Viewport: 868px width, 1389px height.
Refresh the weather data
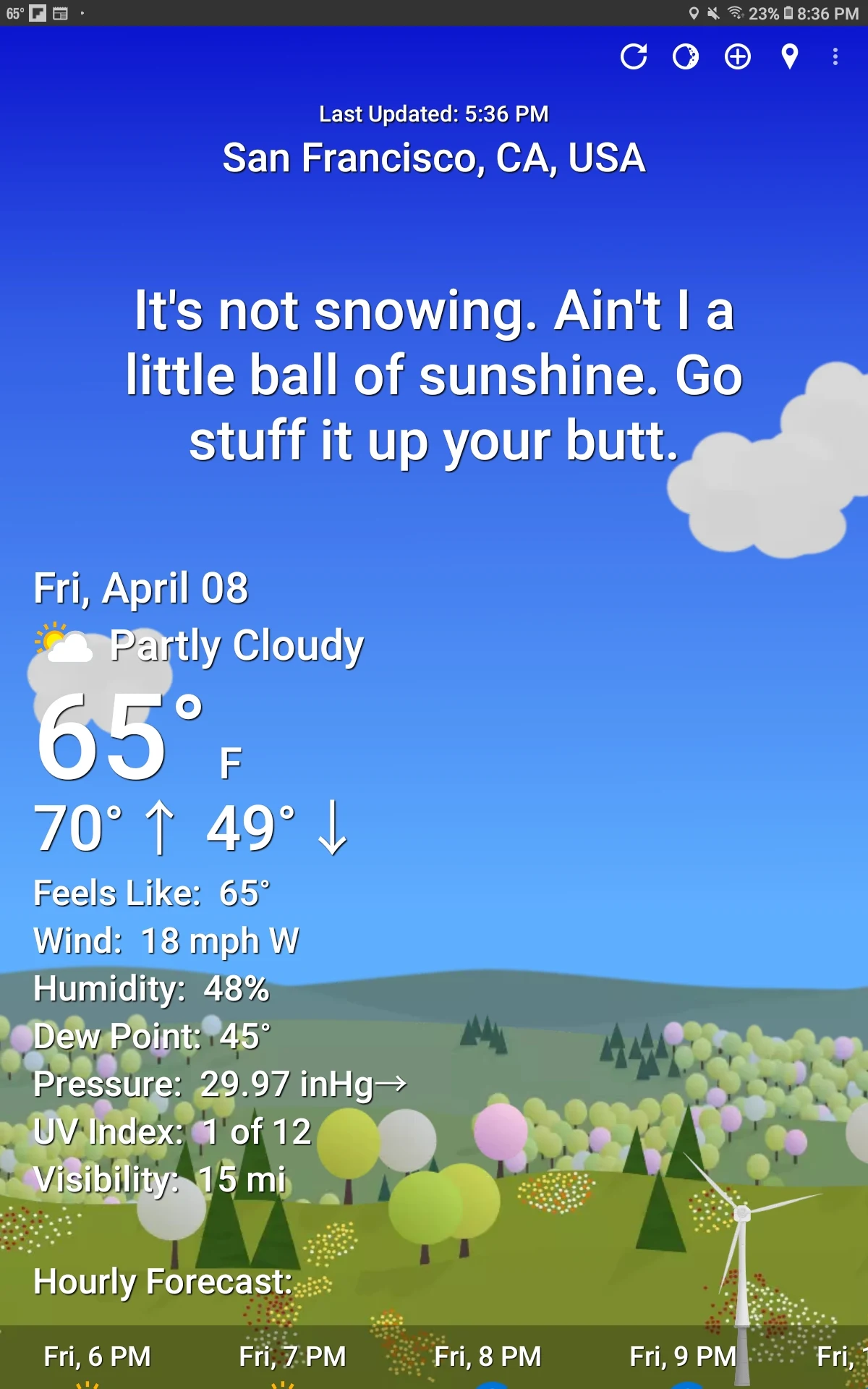point(634,56)
